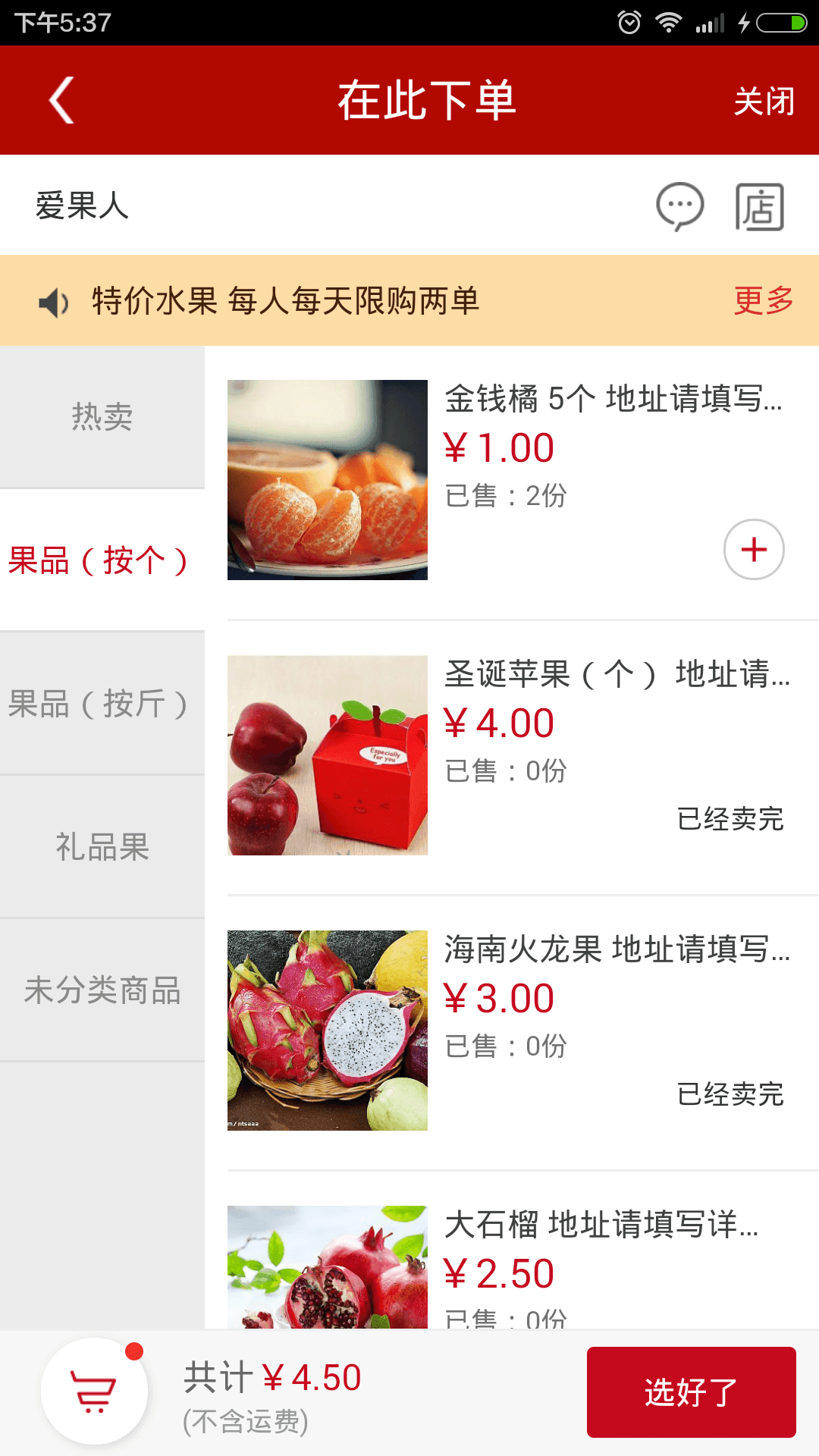View the 圣诞苹果 product photo
Viewport: 819px width, 1456px height.
click(328, 755)
